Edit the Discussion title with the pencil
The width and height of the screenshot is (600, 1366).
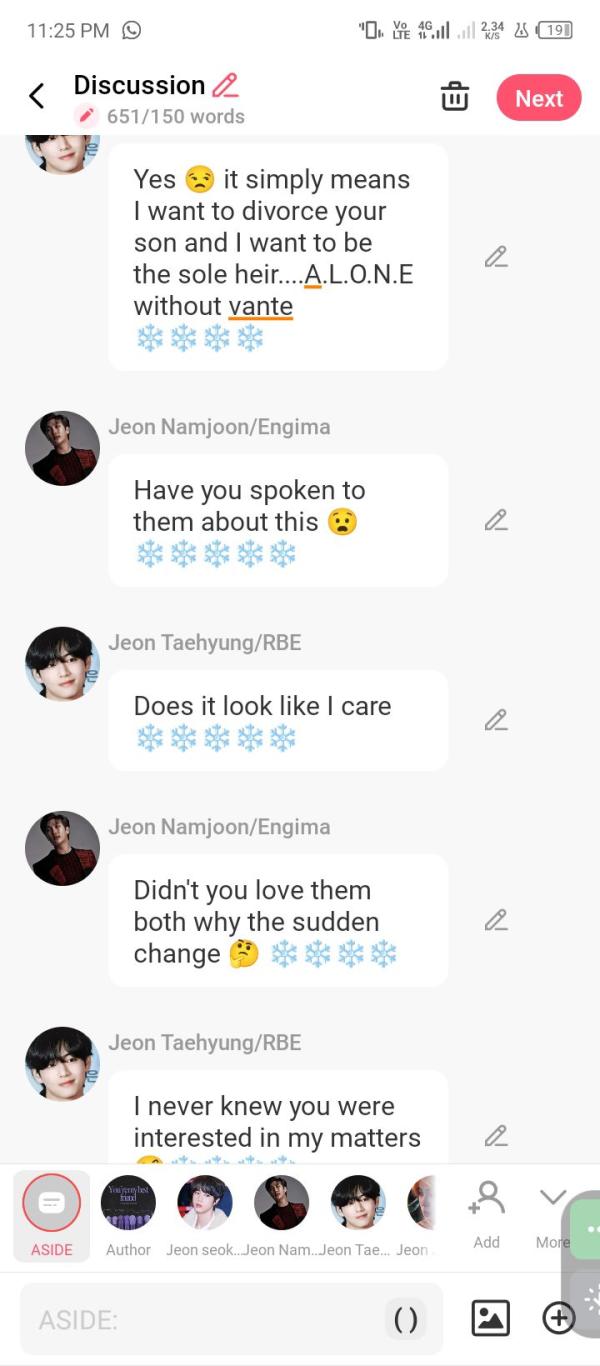pyautogui.click(x=225, y=85)
